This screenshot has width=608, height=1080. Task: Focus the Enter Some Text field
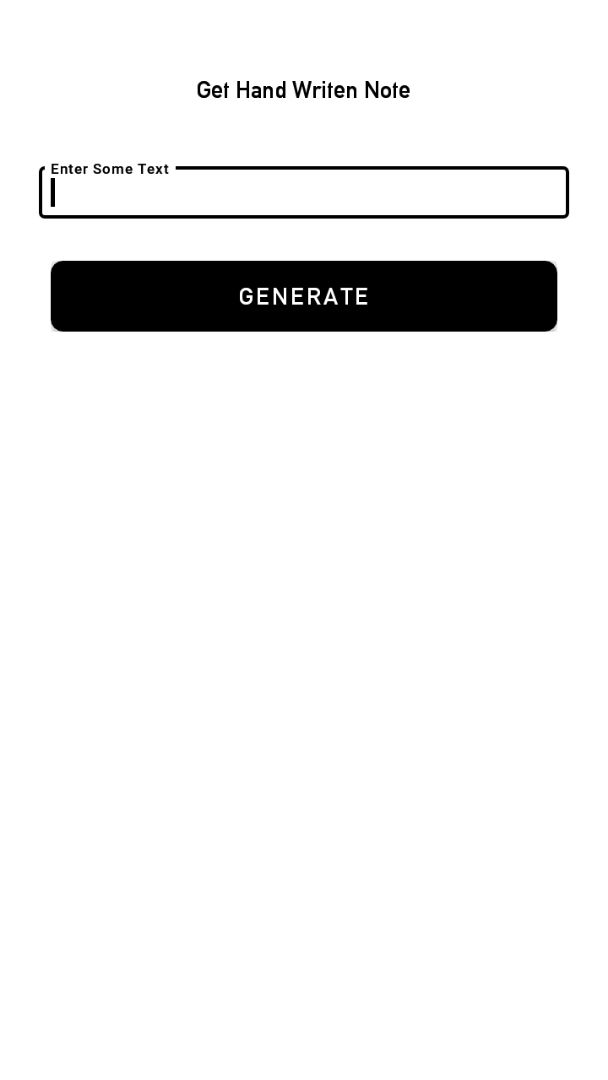click(x=304, y=194)
